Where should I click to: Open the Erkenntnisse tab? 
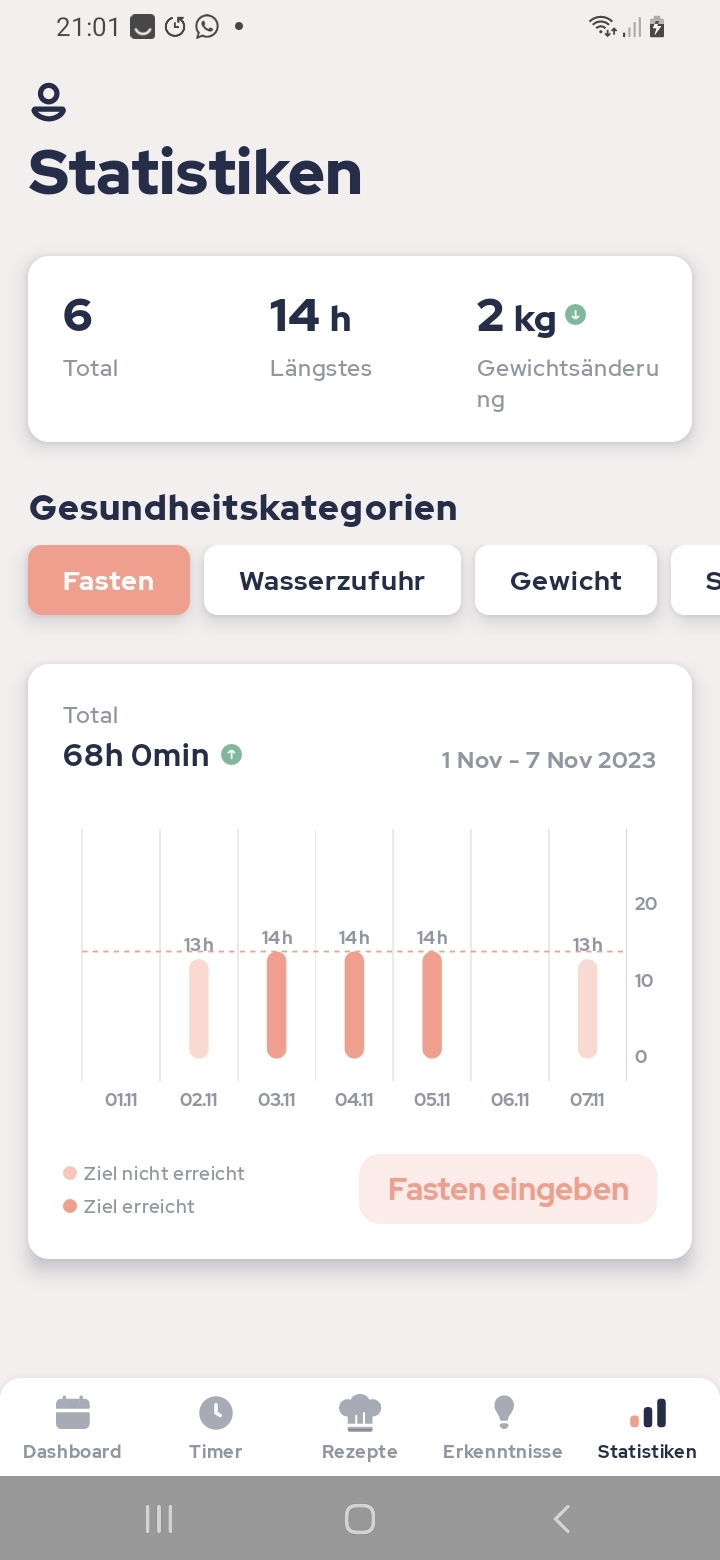pyautogui.click(x=503, y=1428)
